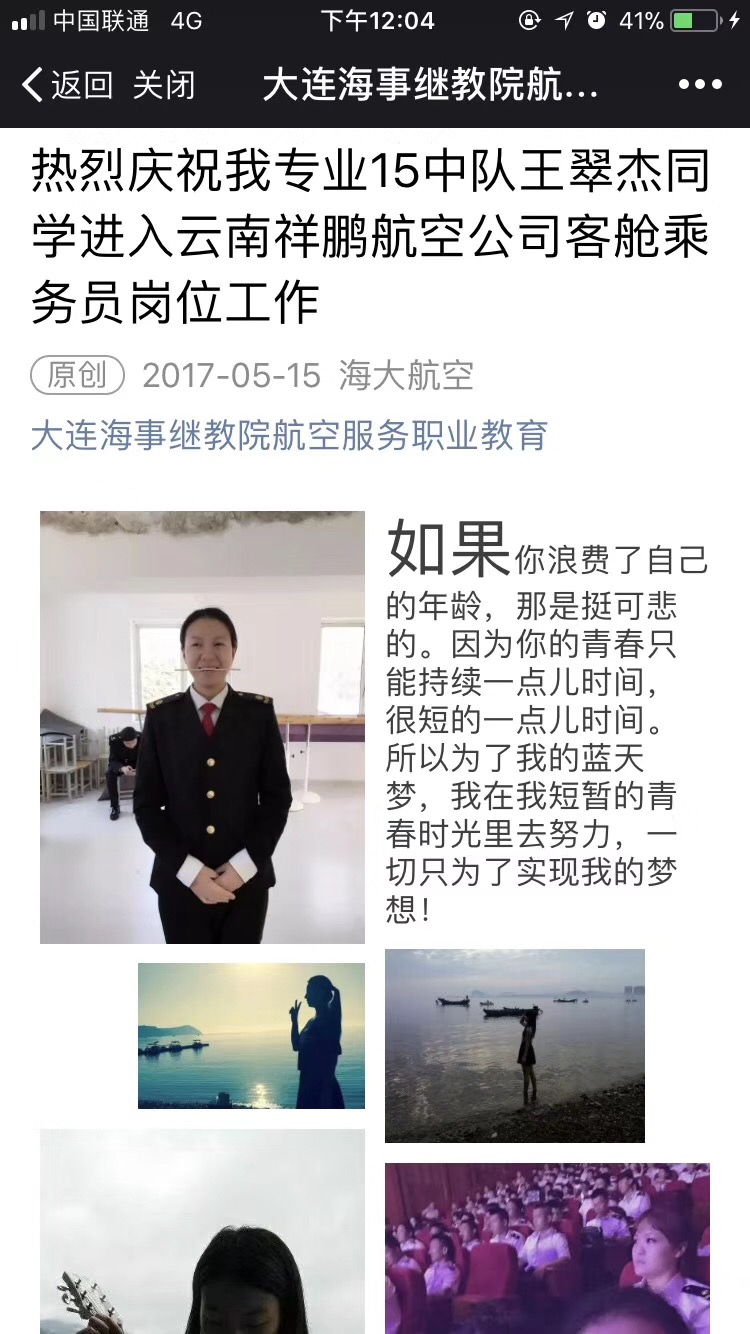The height and width of the screenshot is (1334, 750).
Task: Enlarge the sunset silhouette photo
Action: (x=251, y=1035)
